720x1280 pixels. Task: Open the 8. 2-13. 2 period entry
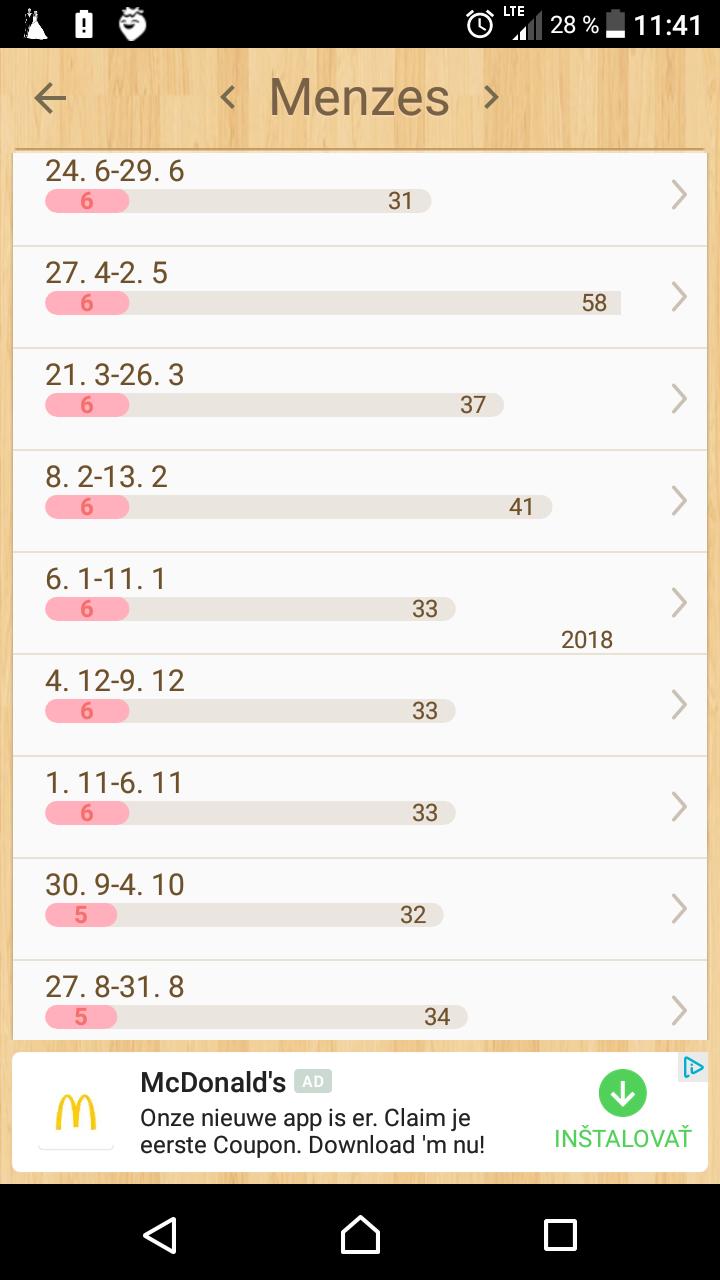360,501
